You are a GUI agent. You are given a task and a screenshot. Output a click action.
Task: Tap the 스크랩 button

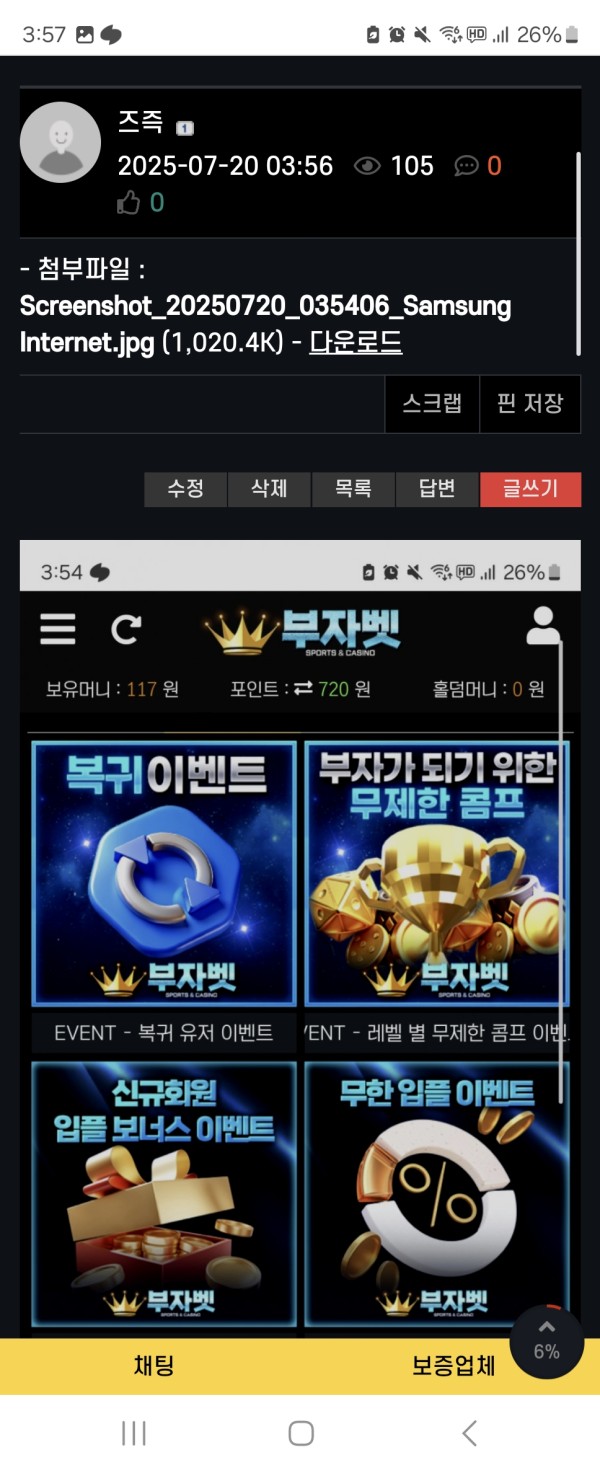pyautogui.click(x=432, y=404)
